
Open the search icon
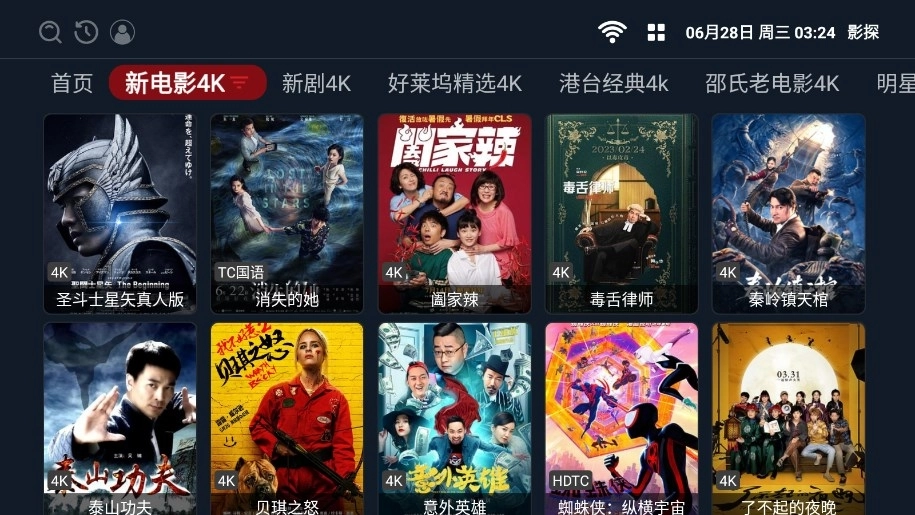click(x=50, y=32)
